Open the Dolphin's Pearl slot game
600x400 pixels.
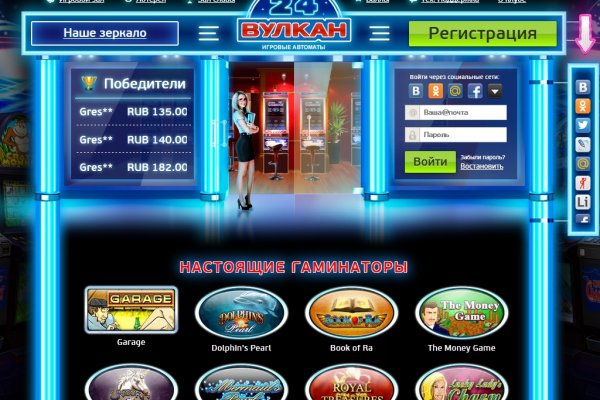pos(241,314)
